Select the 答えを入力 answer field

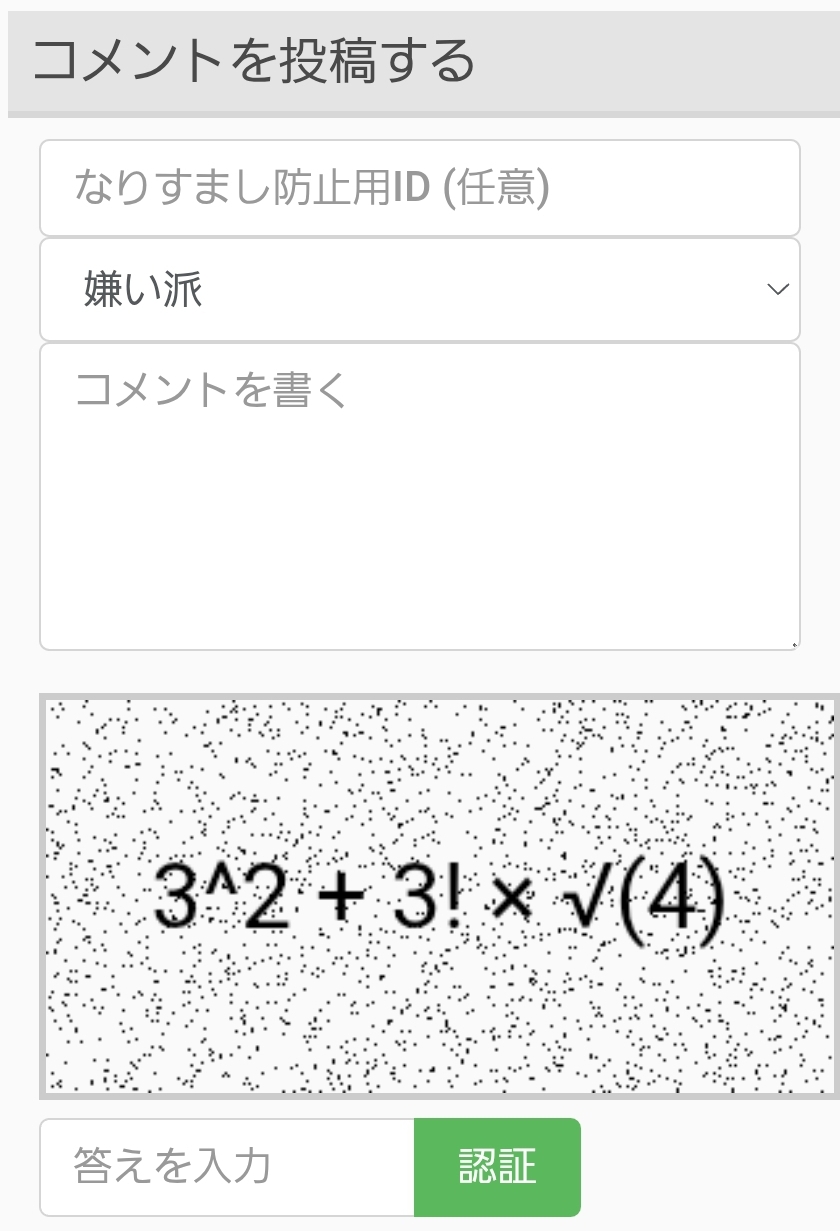coord(227,1167)
